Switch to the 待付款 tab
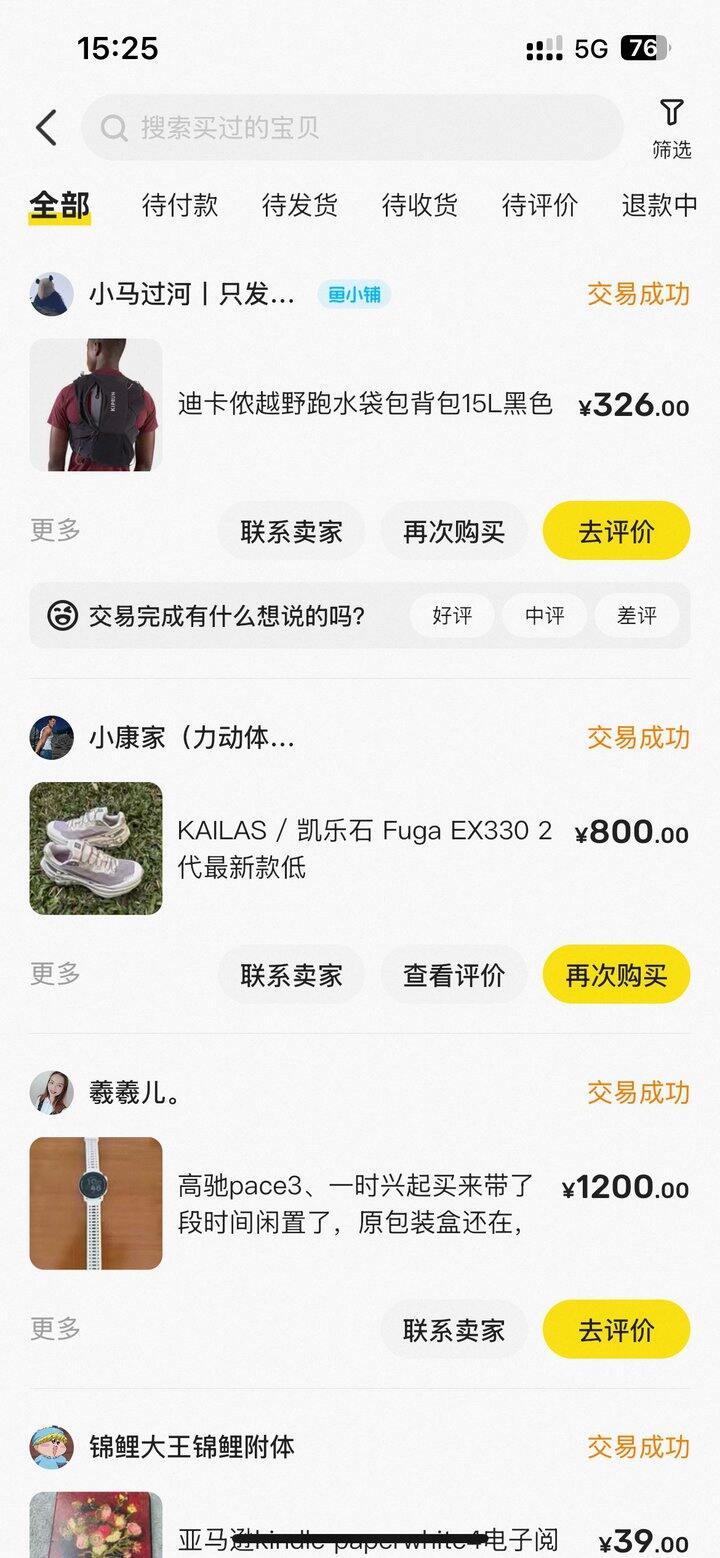This screenshot has width=720, height=1558. click(x=178, y=206)
